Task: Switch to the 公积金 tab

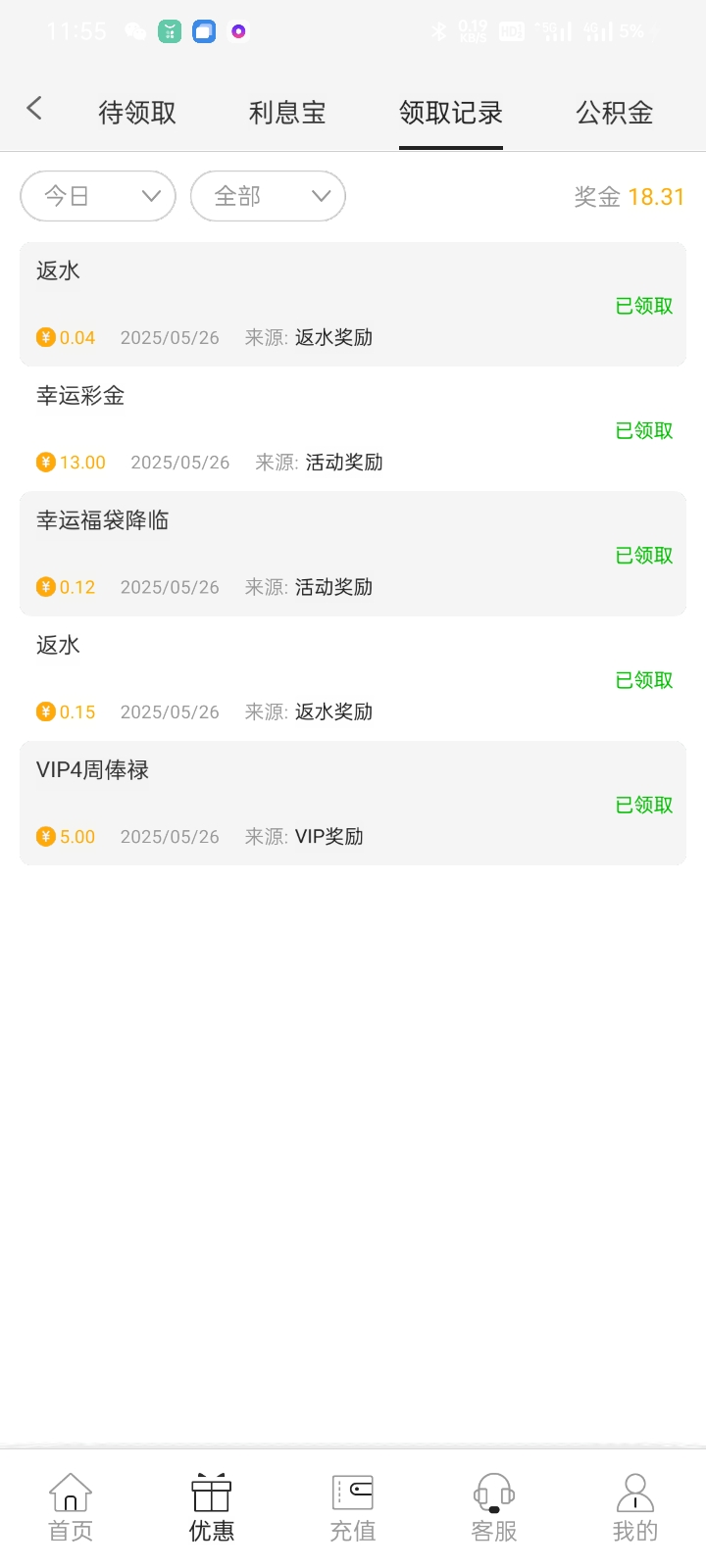Action: [x=615, y=113]
